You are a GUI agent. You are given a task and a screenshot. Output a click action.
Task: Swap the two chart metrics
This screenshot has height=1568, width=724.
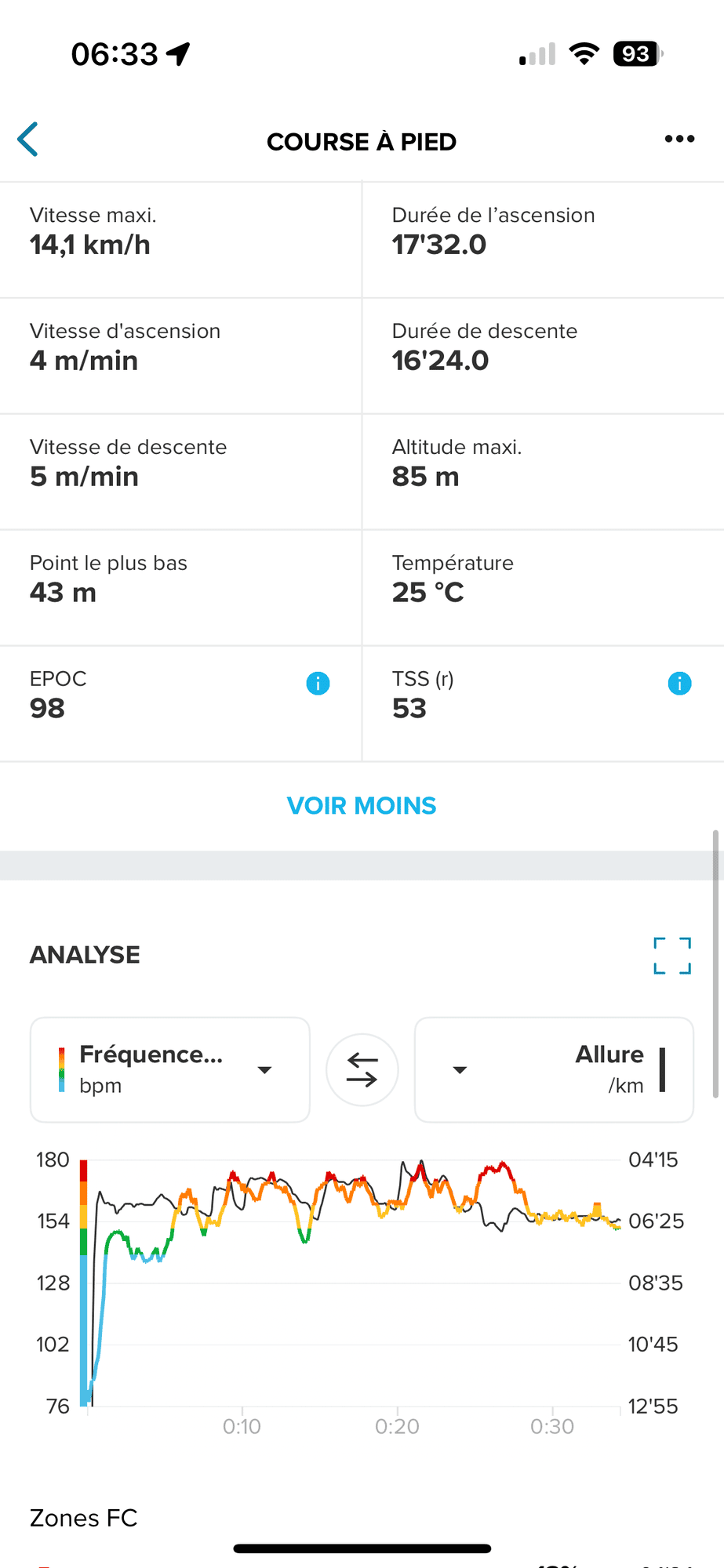362,1070
